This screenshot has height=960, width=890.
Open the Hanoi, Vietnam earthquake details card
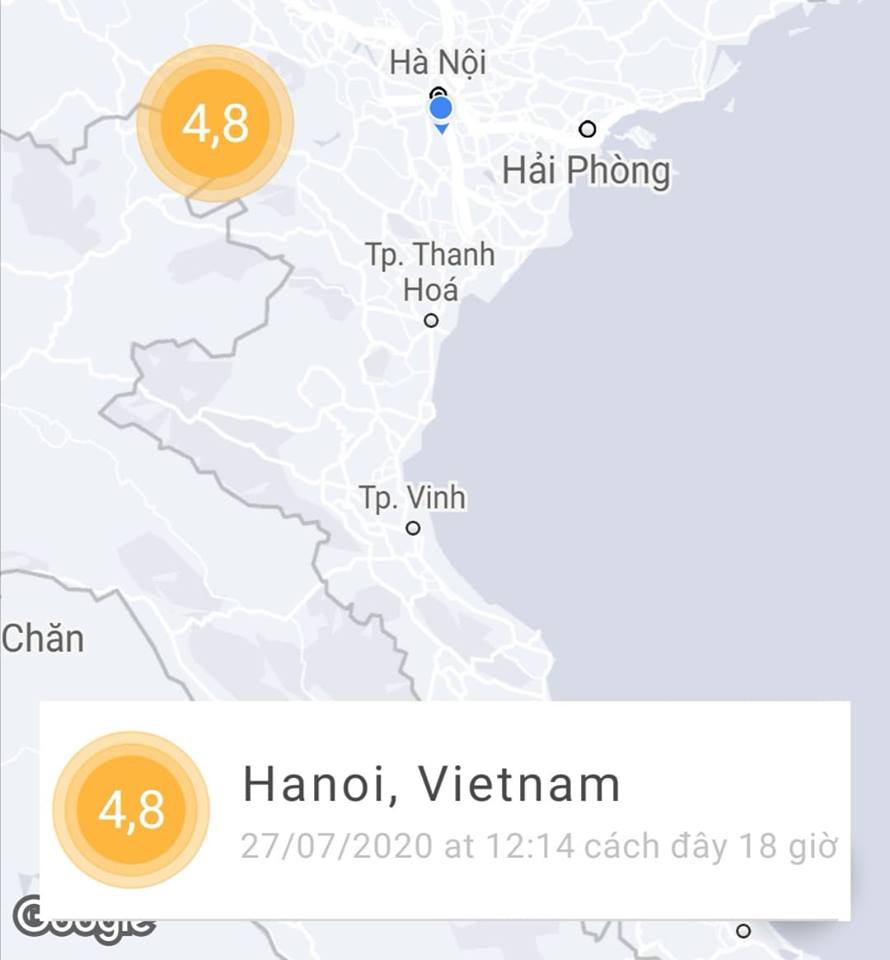point(444,811)
